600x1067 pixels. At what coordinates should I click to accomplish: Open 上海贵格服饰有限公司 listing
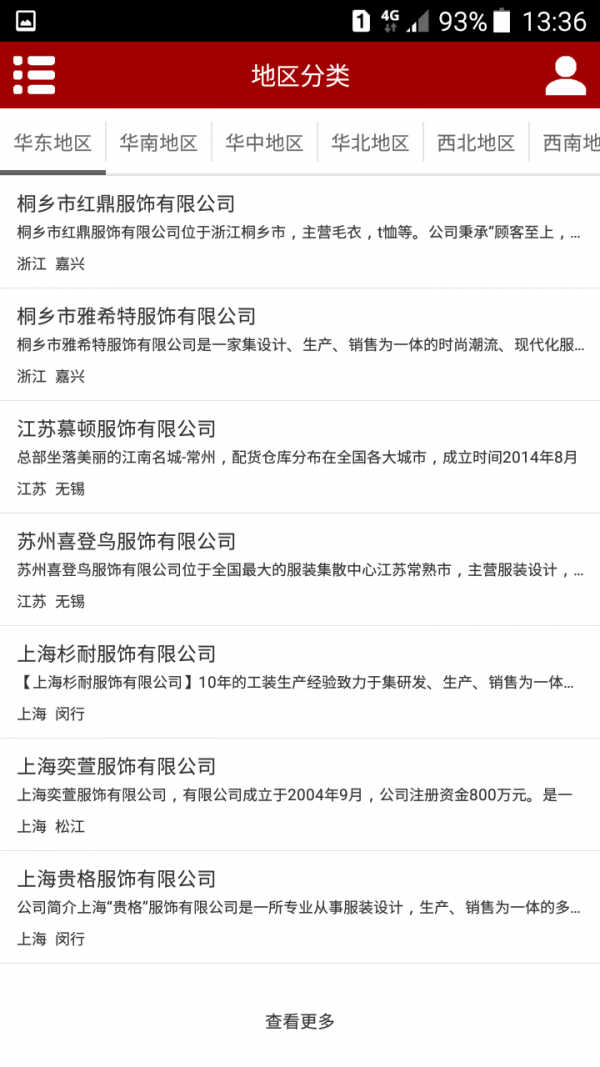300,907
